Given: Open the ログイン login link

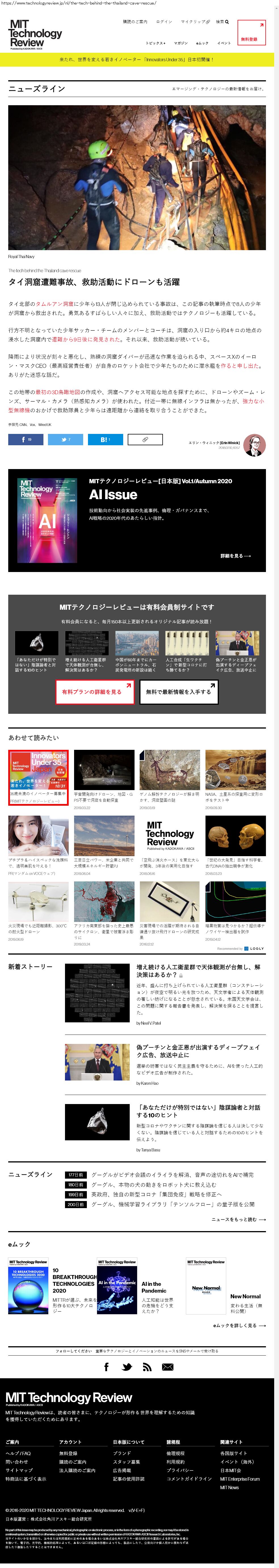Looking at the screenshot, I should [x=164, y=22].
